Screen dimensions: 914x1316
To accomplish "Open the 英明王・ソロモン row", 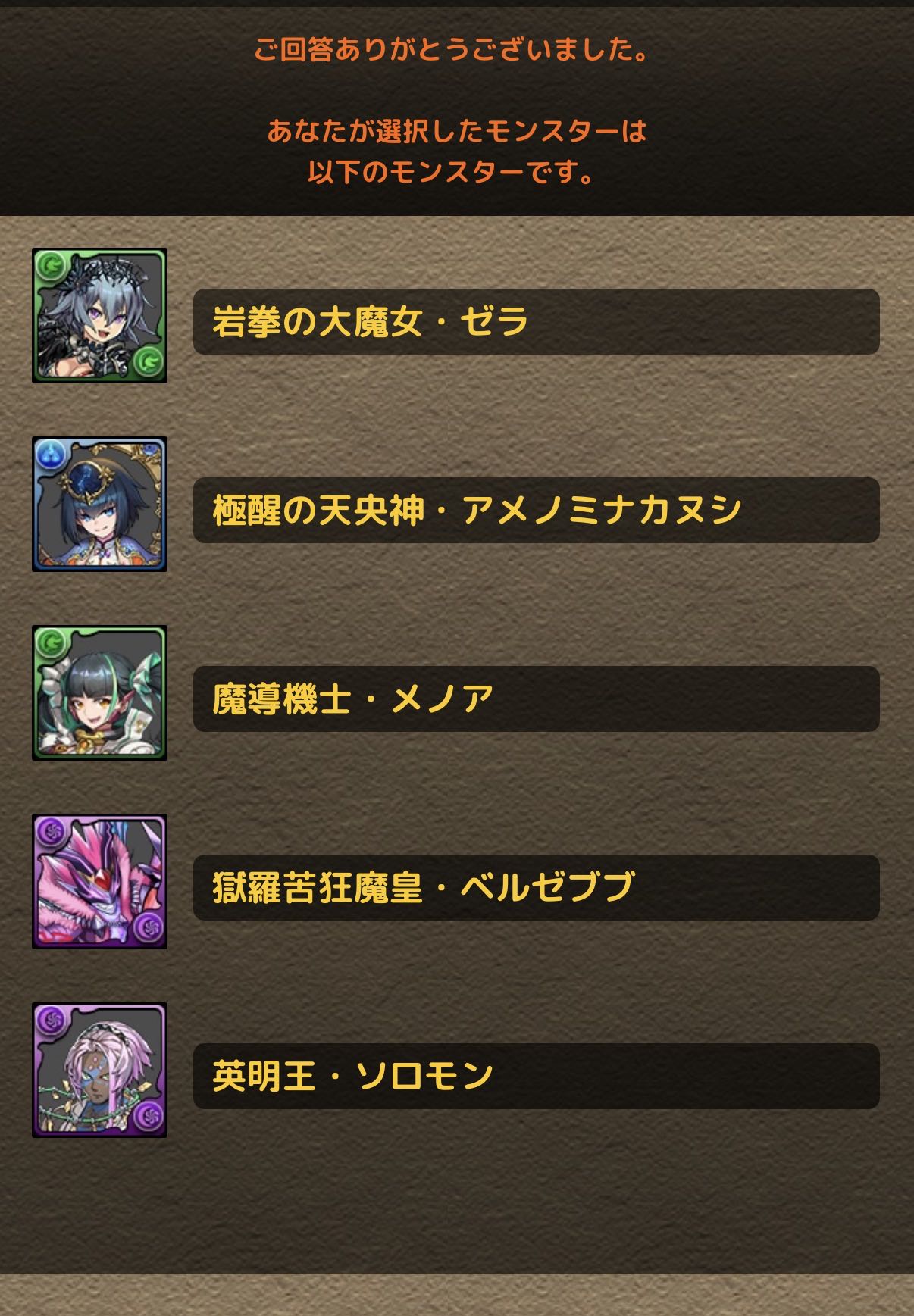I will (536, 1076).
